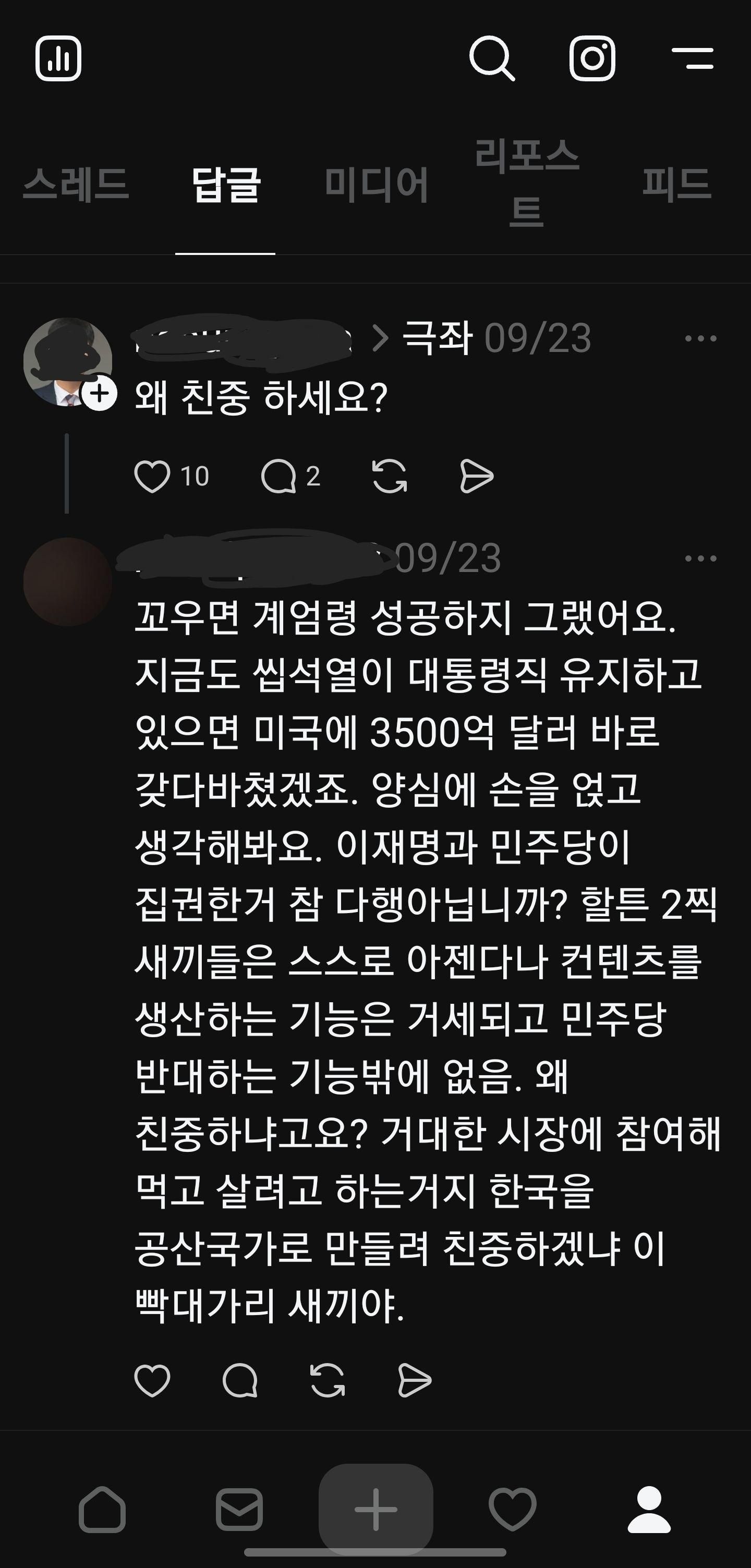This screenshot has height=1568, width=751.
Task: Repost the '왜 친중 하세요?' post
Action: pos(390,476)
